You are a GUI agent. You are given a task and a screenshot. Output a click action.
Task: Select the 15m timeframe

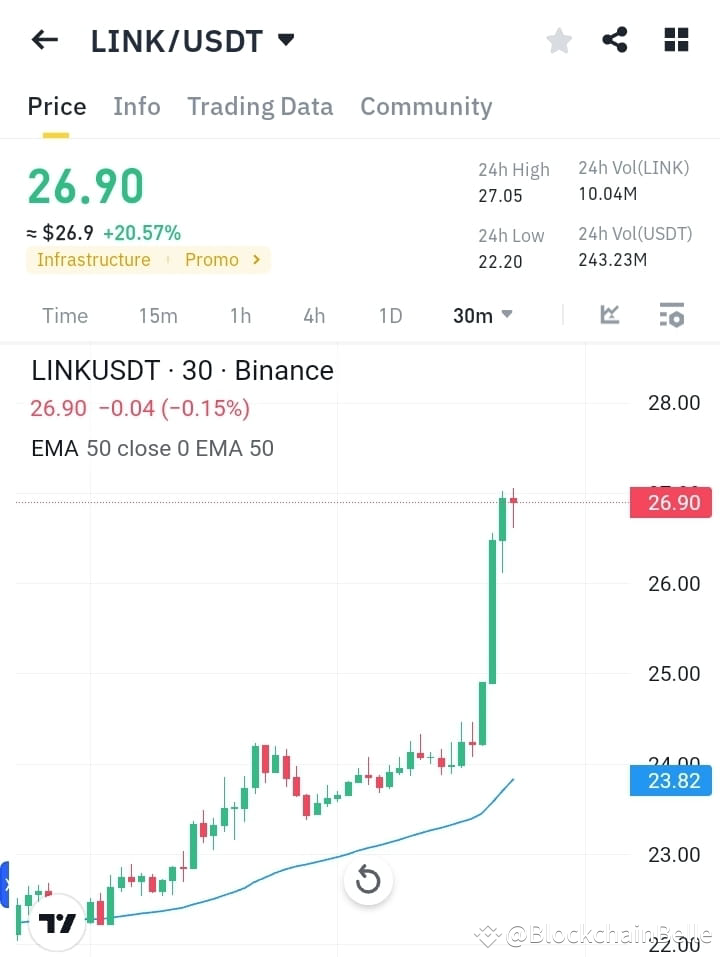[x=158, y=315]
